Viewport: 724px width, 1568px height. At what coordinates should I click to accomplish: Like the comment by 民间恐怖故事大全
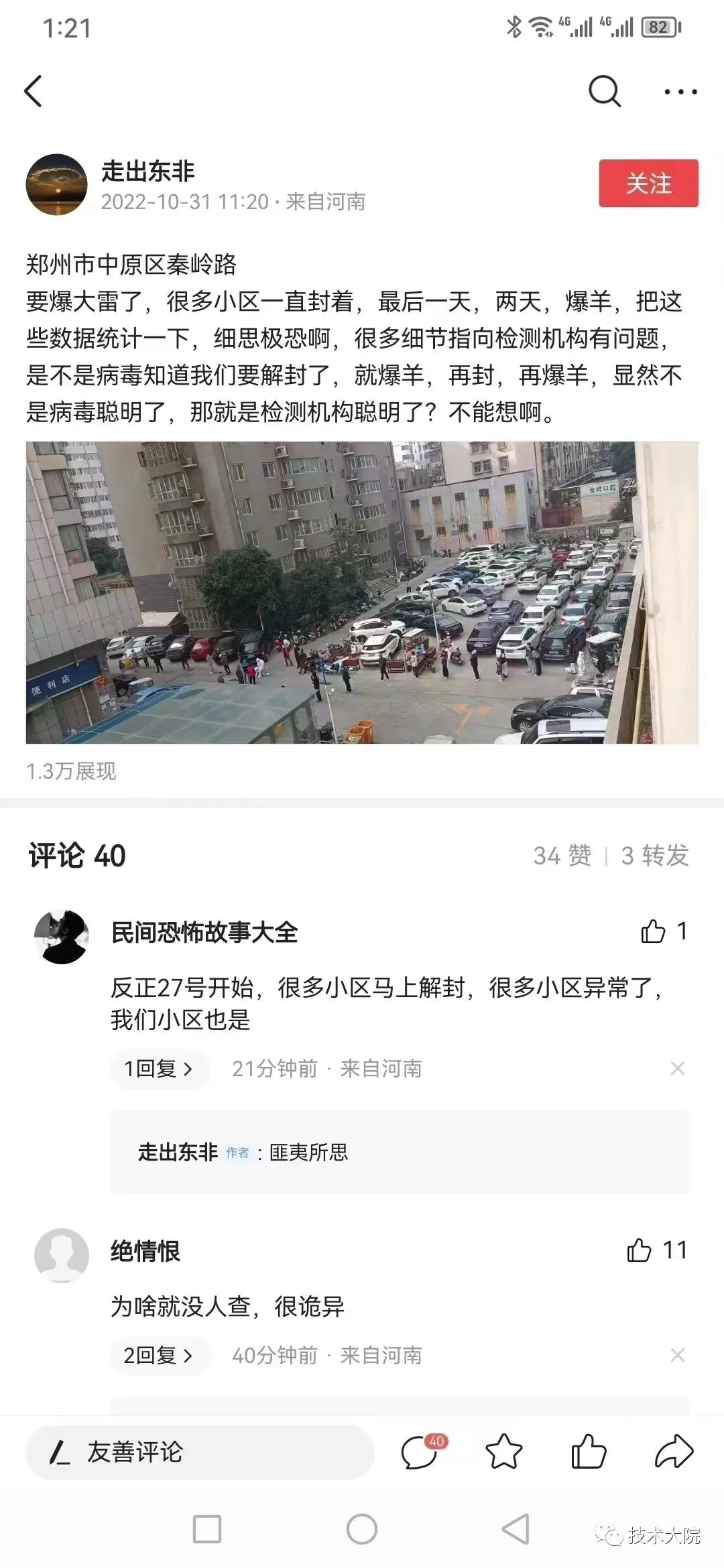click(x=654, y=931)
